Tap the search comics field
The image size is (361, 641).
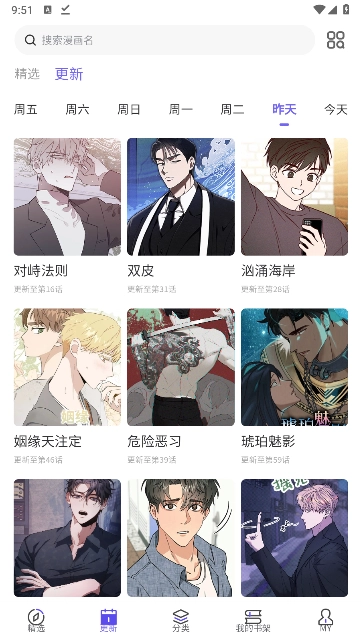165,40
